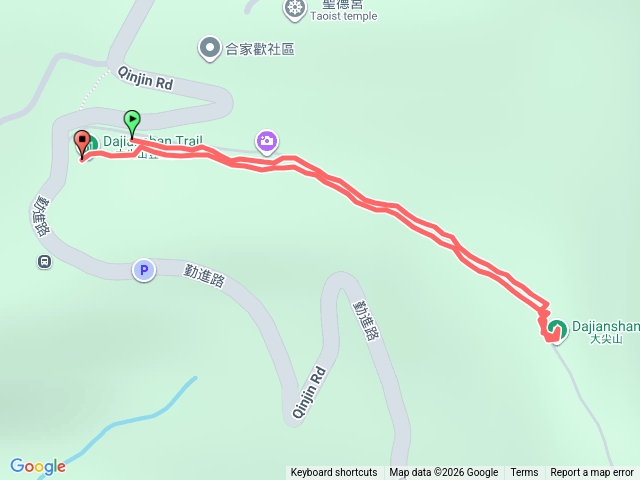Select the Dajianshan peak marker
The height and width of the screenshot is (480, 640).
[558, 327]
